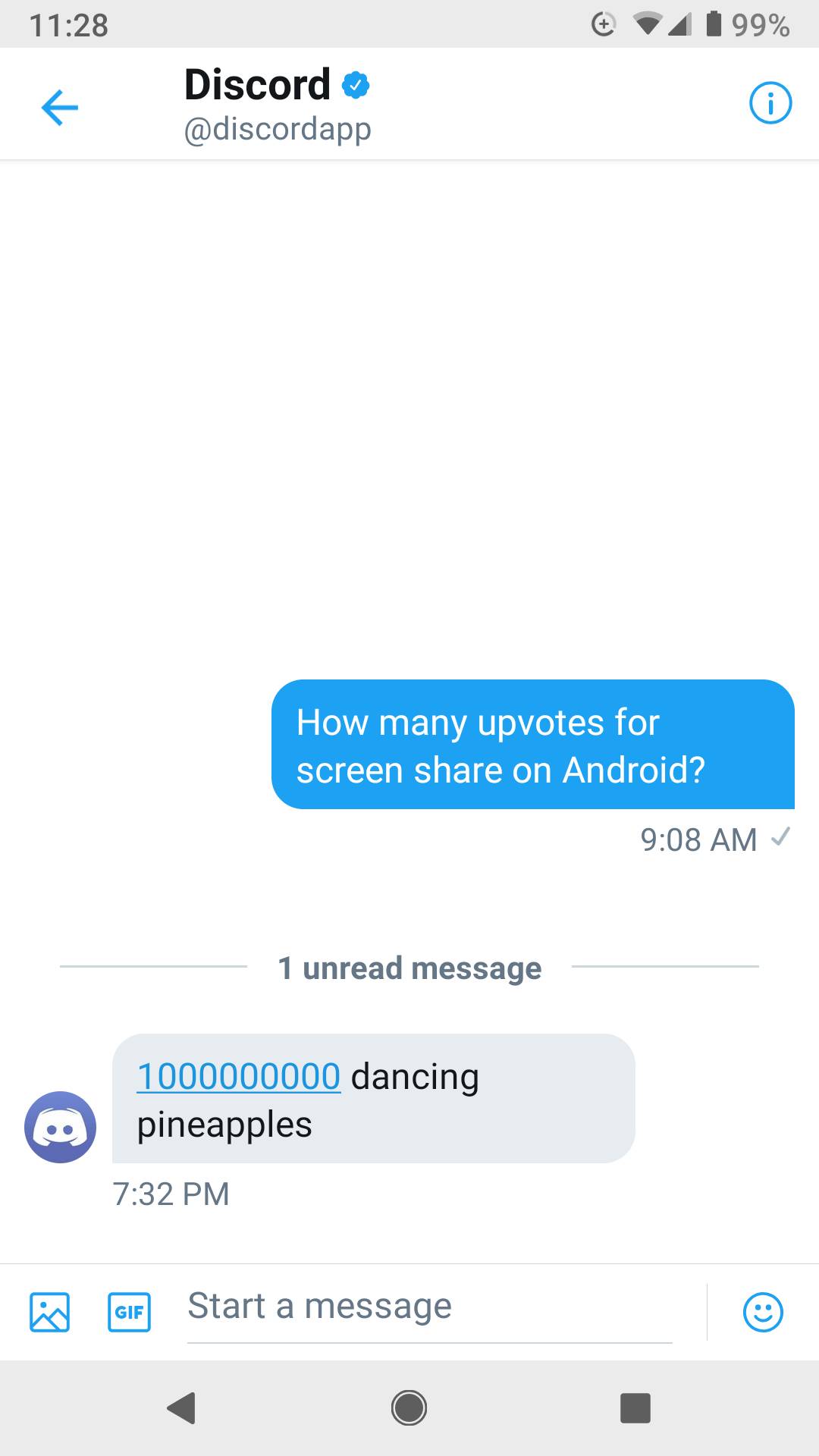Attach a photo from the gallery
The image size is (819, 1456).
50,1312
